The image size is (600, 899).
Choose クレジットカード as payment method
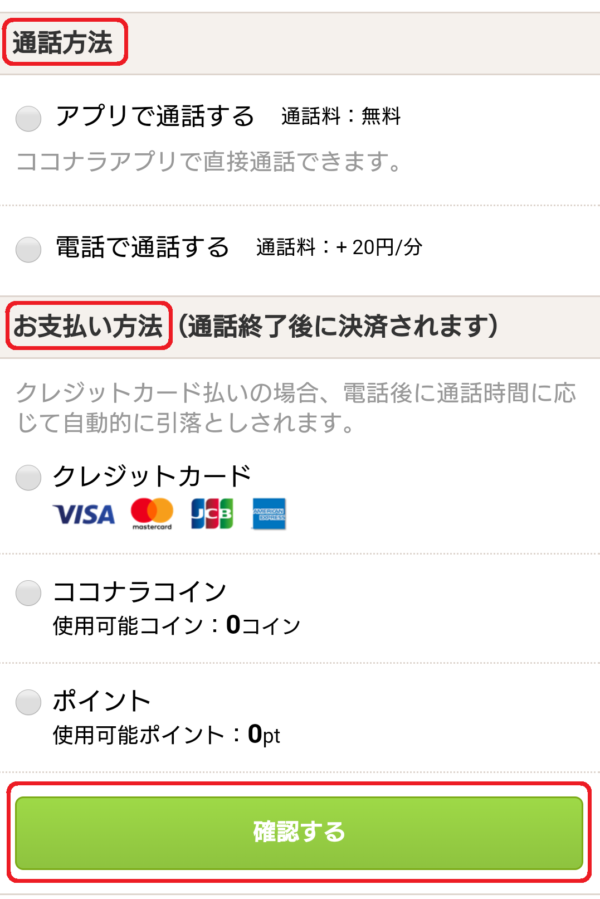29,478
